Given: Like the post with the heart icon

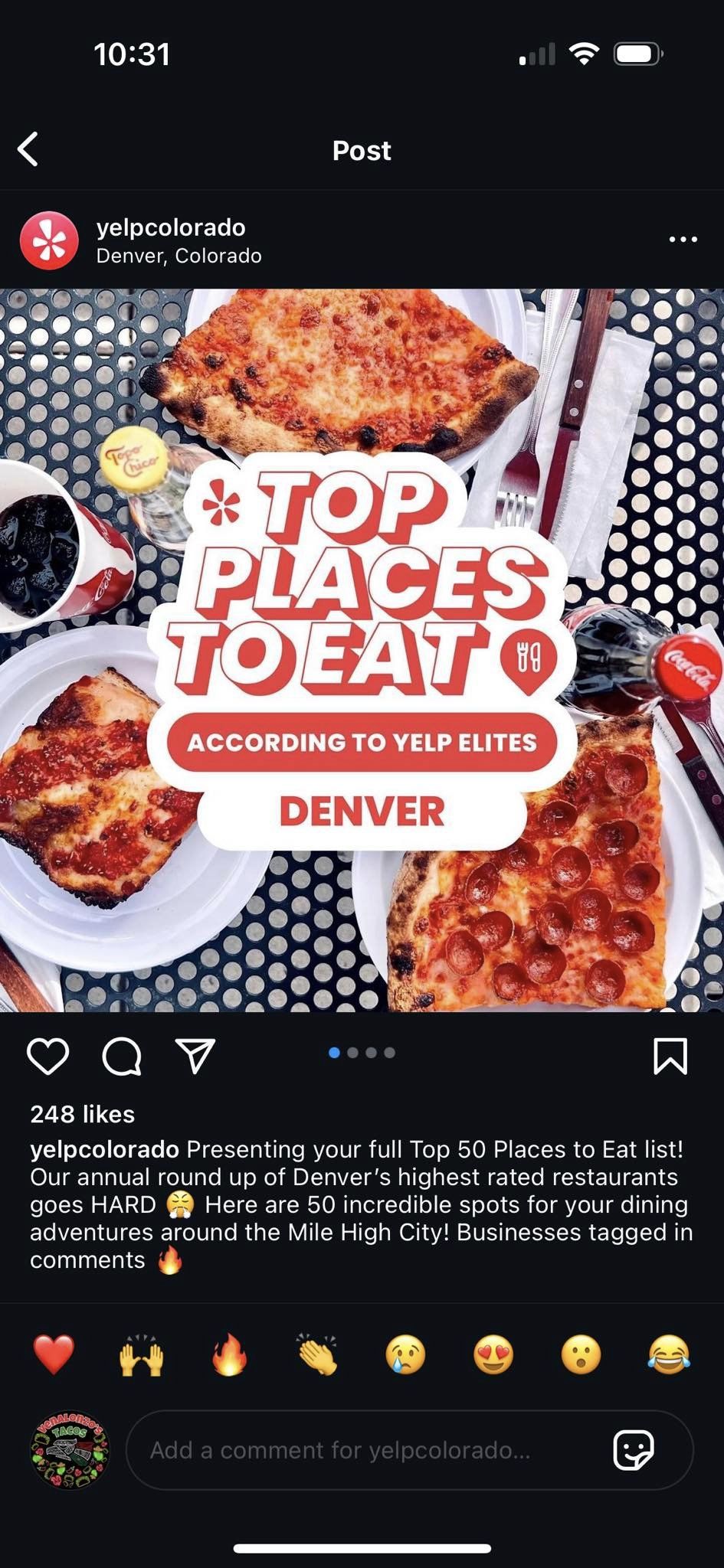Looking at the screenshot, I should [x=48, y=1057].
